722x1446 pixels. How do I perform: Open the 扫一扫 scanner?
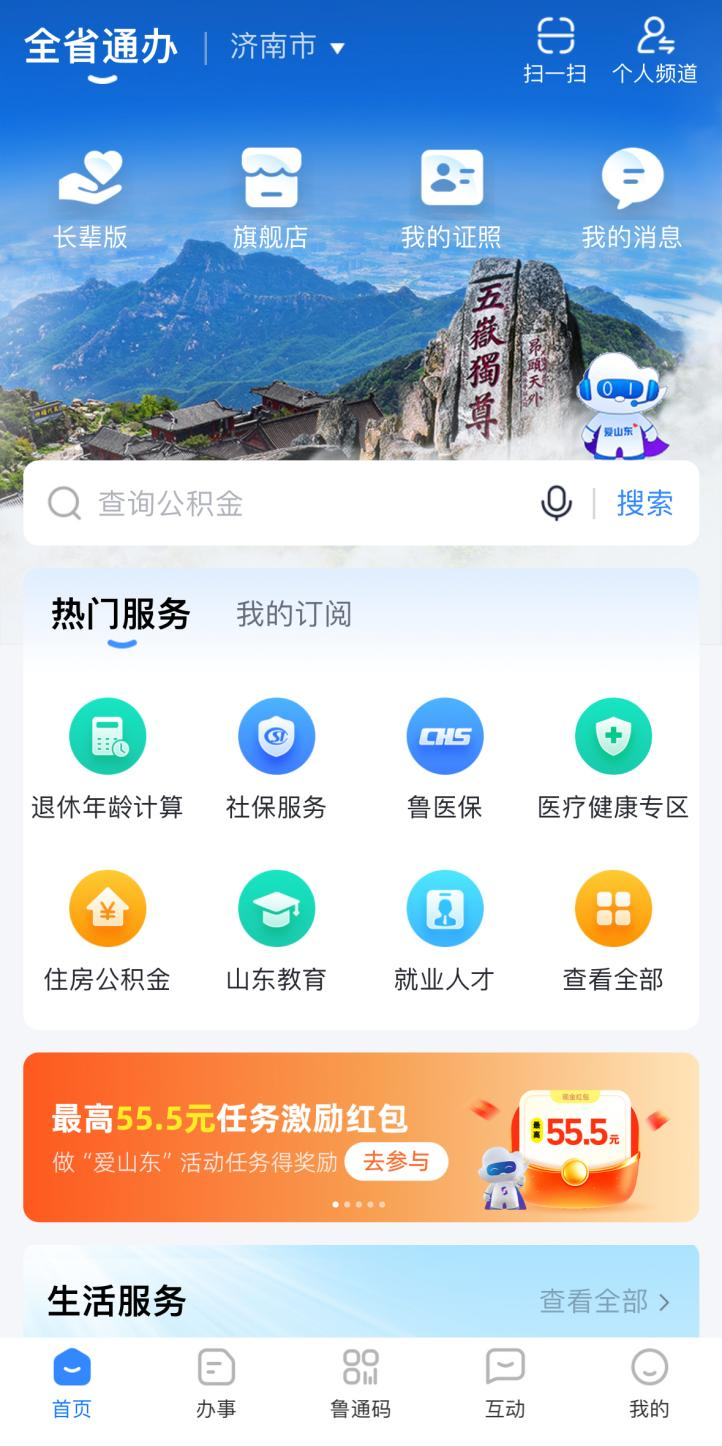[555, 49]
